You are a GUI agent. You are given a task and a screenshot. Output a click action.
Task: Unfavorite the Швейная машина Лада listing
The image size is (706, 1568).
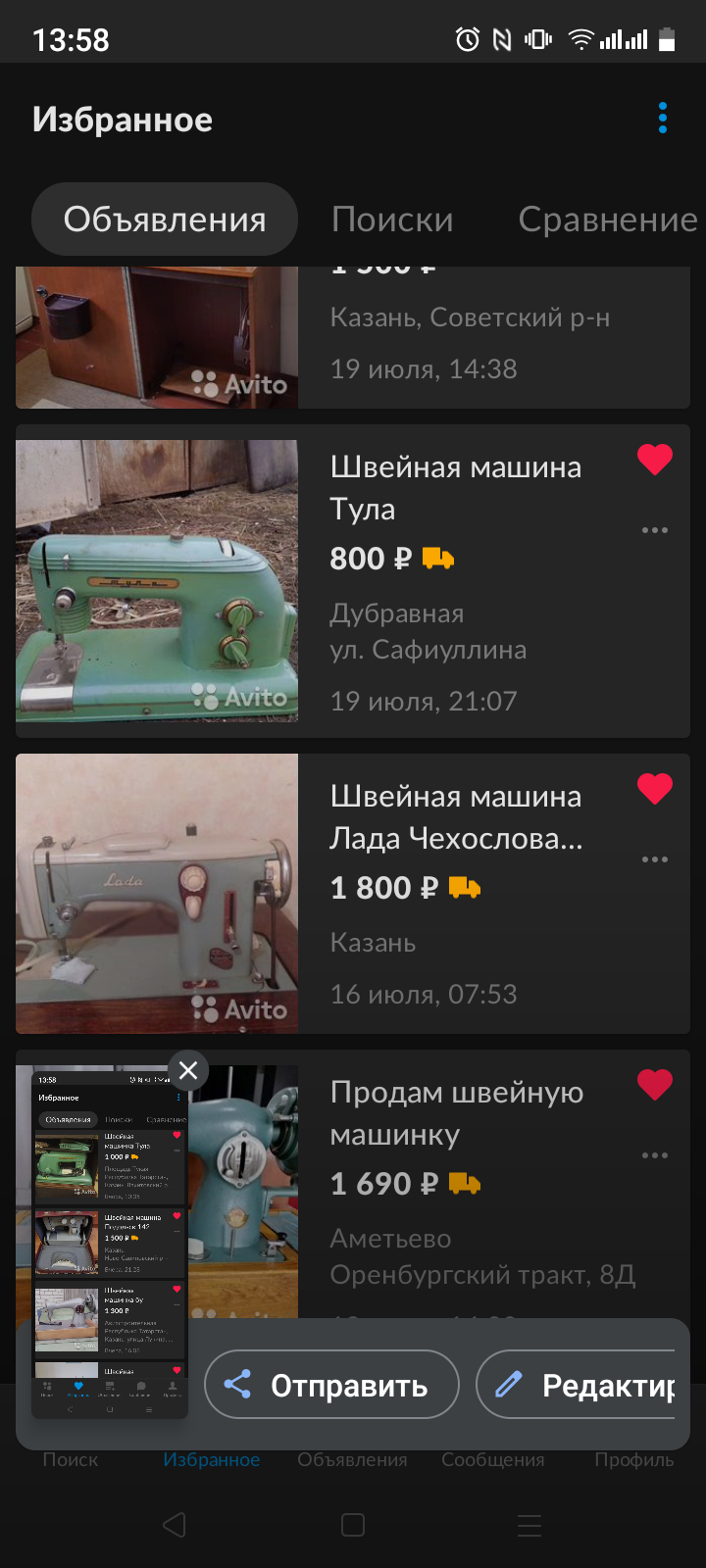[655, 788]
